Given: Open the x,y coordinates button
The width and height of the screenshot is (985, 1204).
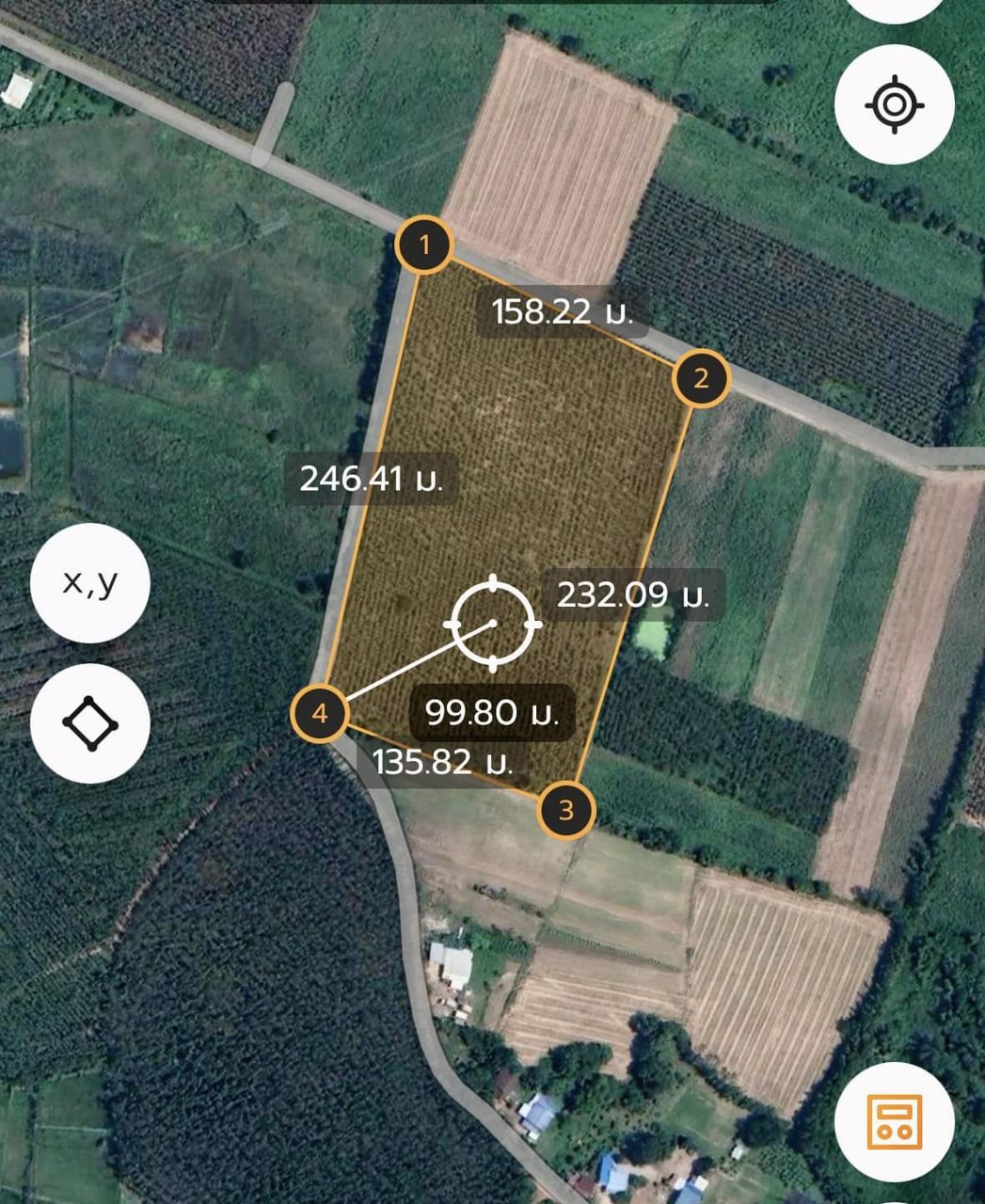Looking at the screenshot, I should [90, 583].
